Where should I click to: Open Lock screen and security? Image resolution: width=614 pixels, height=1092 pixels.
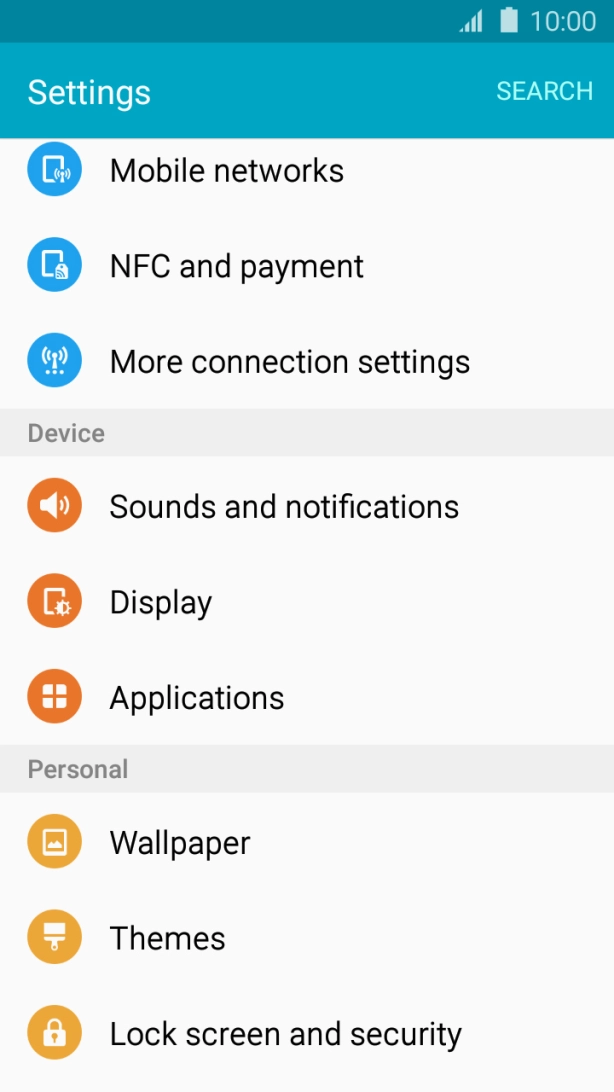coord(307,1034)
